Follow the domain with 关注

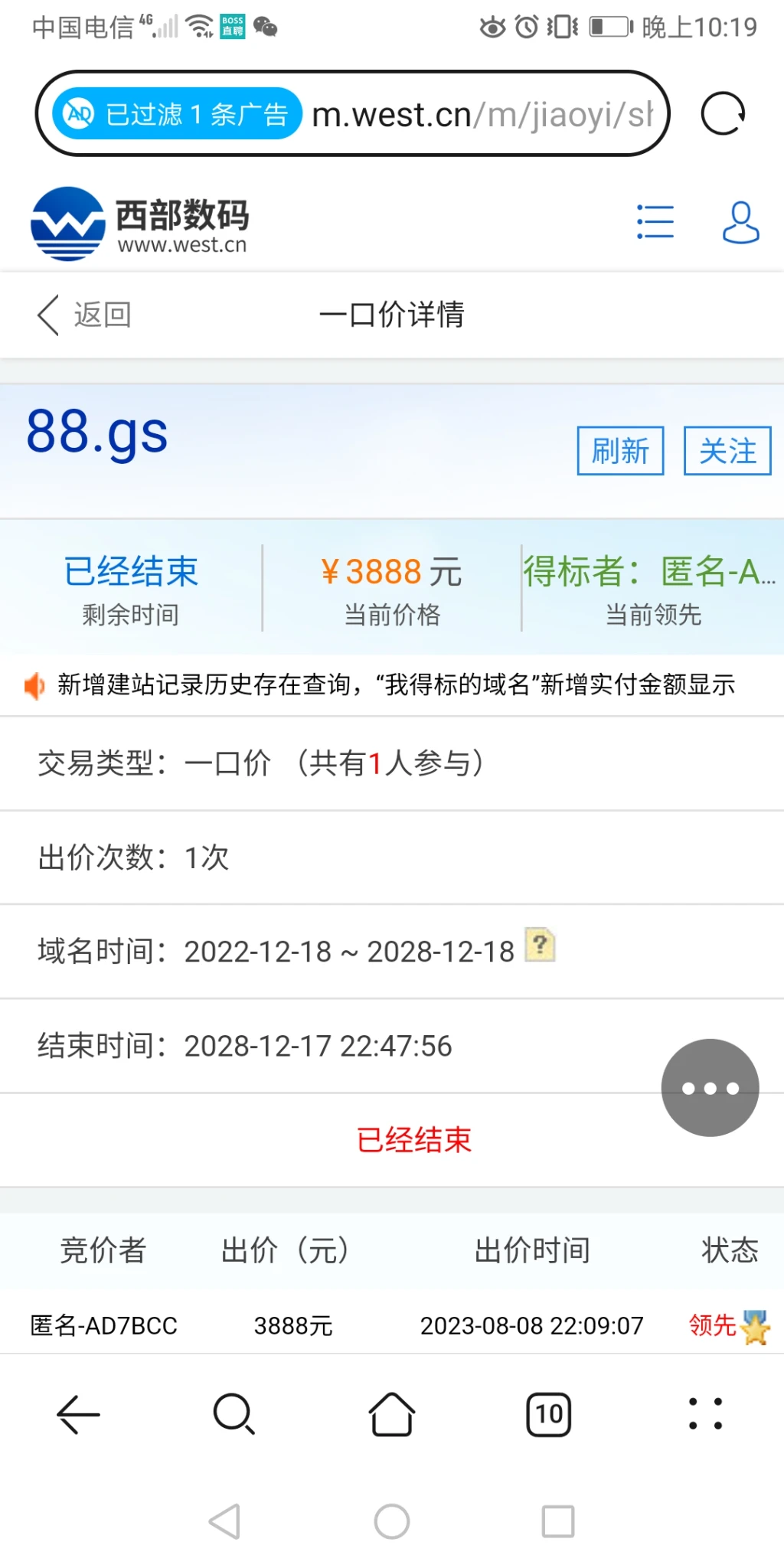(727, 451)
